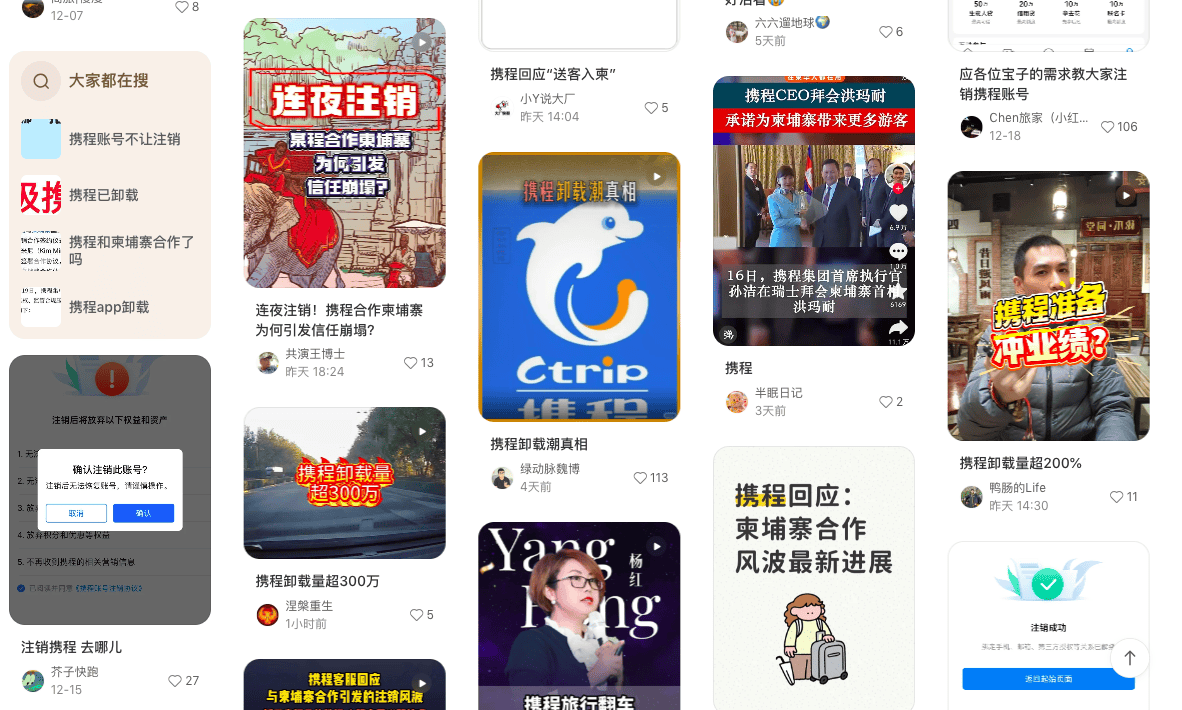Open the 连夜注销 video post

click(344, 153)
